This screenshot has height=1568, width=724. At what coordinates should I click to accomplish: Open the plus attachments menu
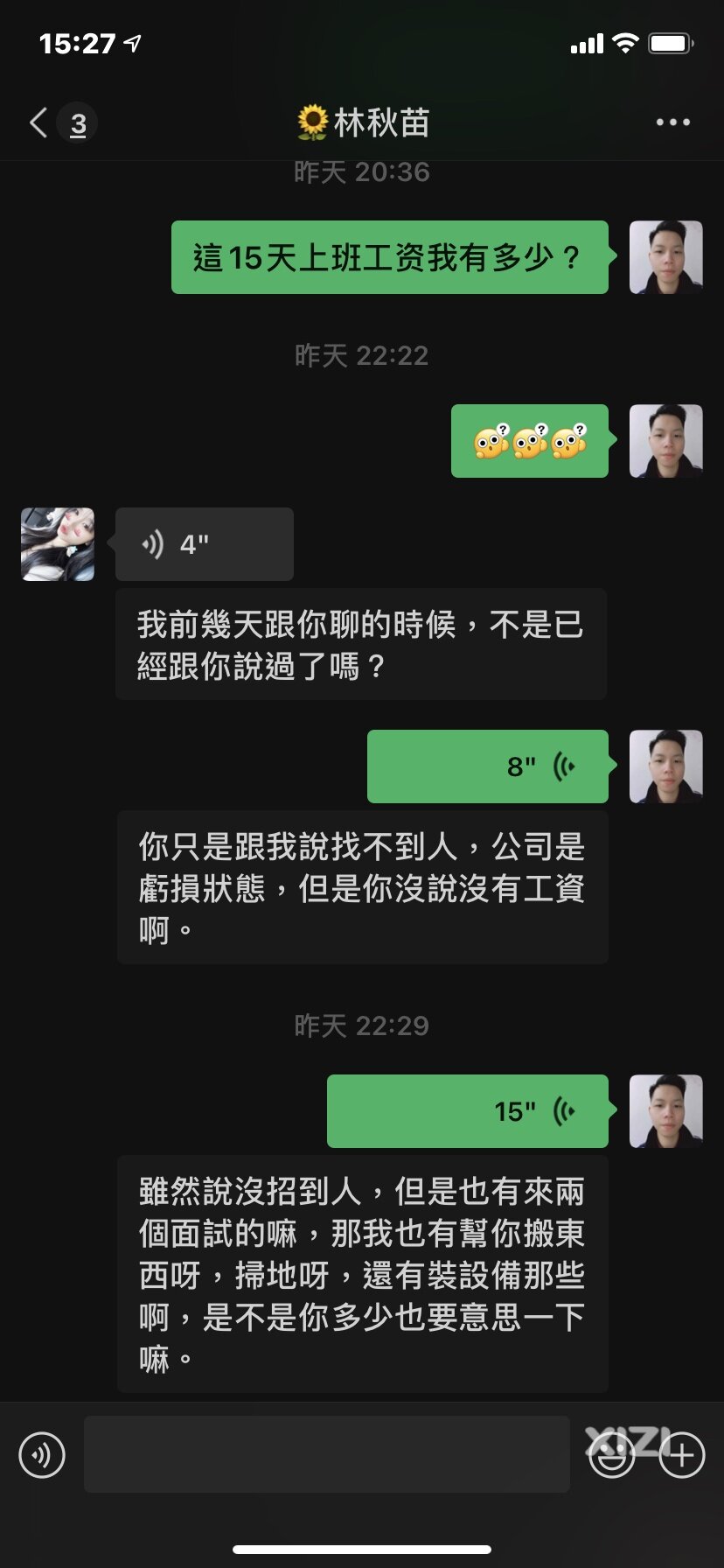(682, 1455)
